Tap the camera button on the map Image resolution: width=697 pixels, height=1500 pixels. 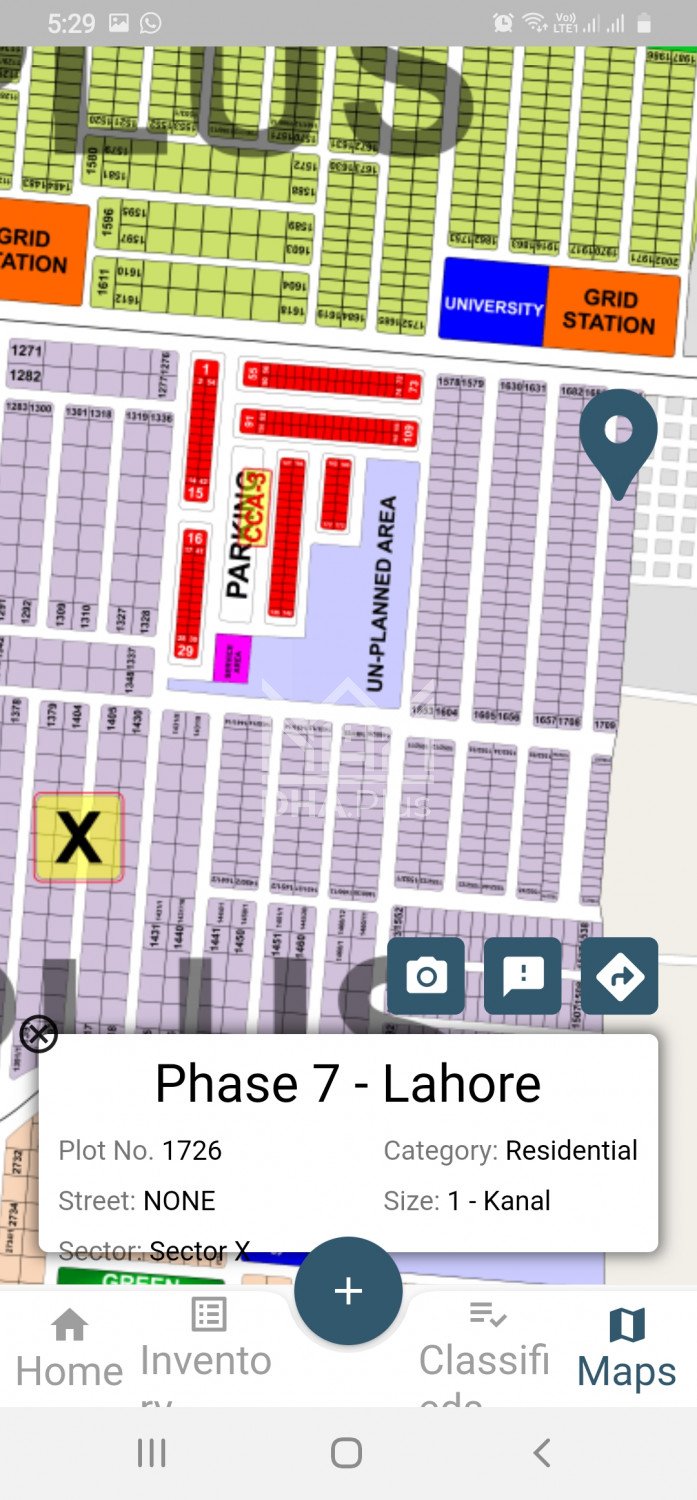[426, 975]
